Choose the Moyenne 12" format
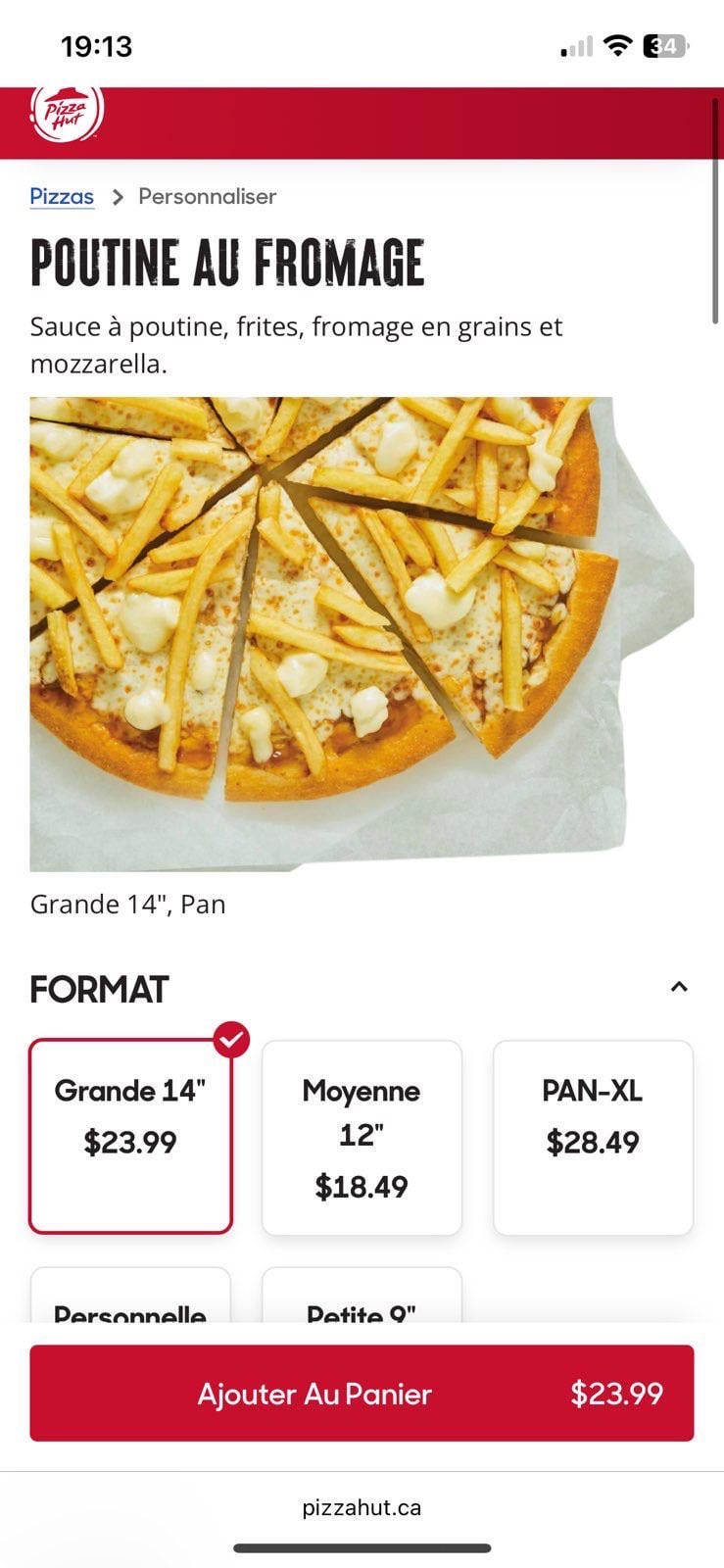724x1568 pixels. 362,1138
